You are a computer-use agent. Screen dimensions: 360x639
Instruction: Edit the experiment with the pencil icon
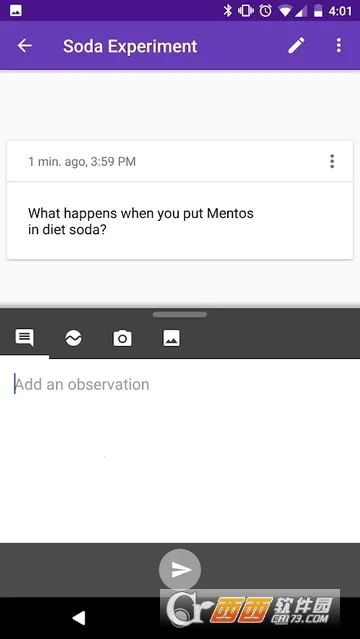[296, 45]
